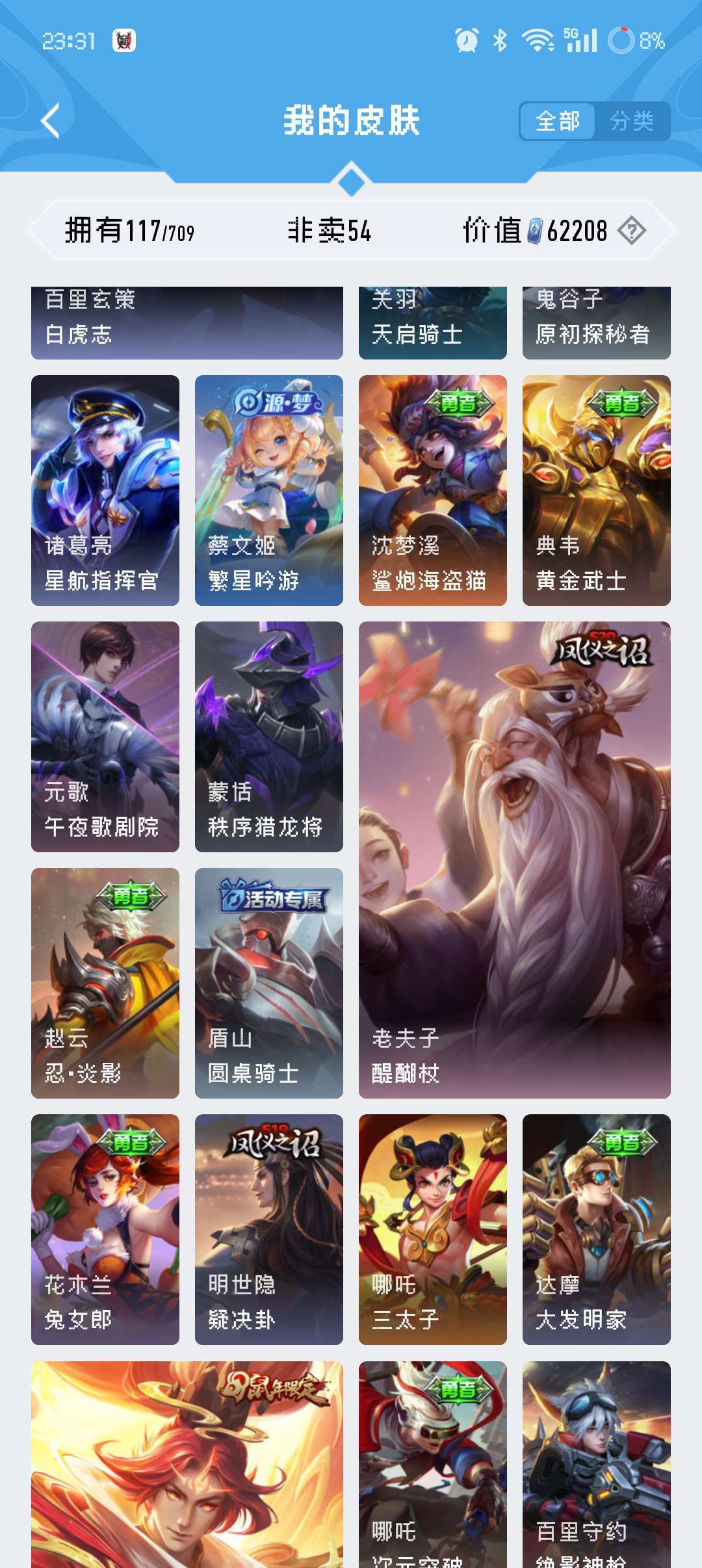Image resolution: width=702 pixels, height=1568 pixels.
Task: Open 沈梦溪 鲨炮海盗猫 skin
Action: click(x=433, y=490)
